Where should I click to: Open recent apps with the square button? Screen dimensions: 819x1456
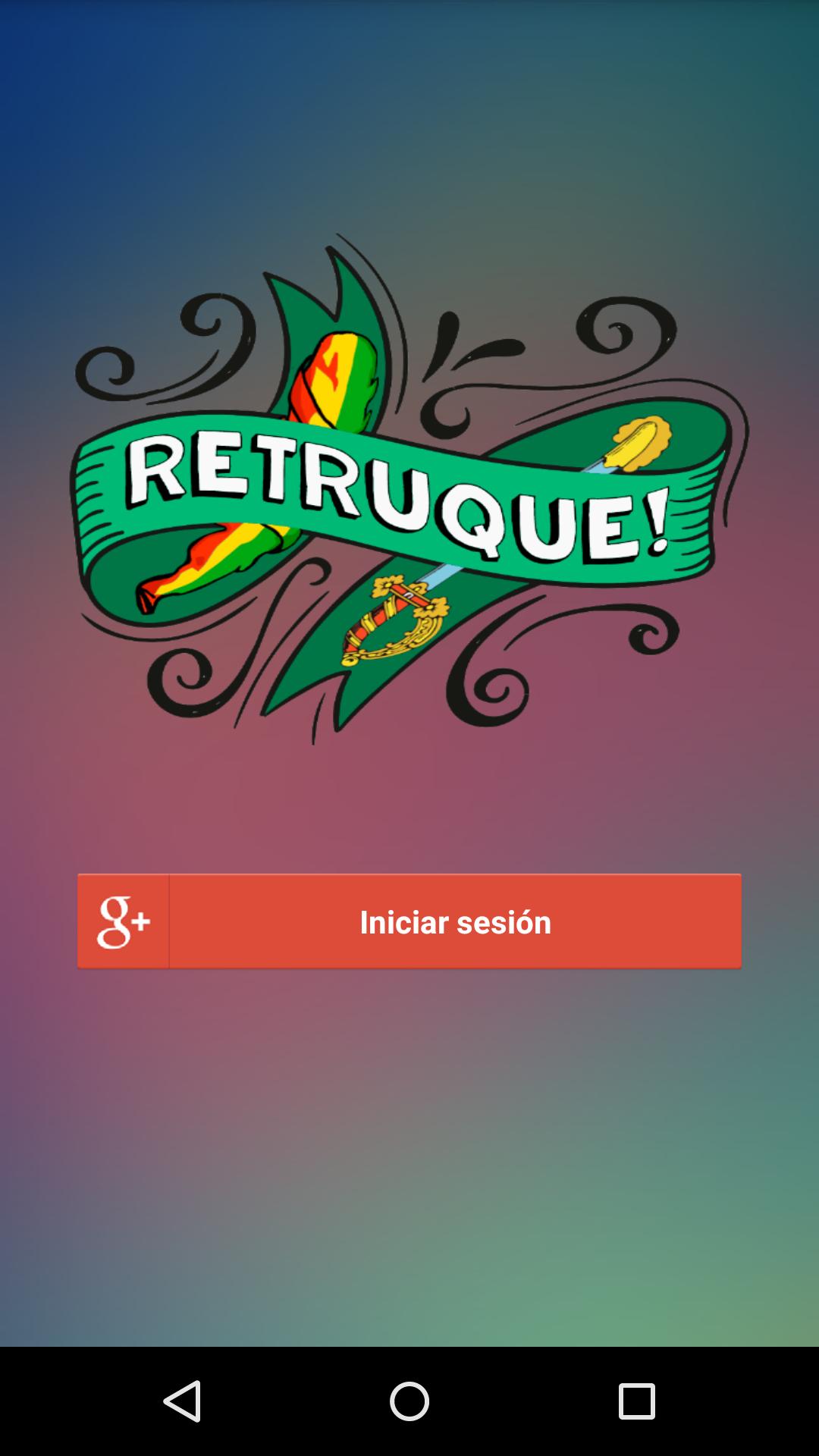click(x=635, y=1400)
